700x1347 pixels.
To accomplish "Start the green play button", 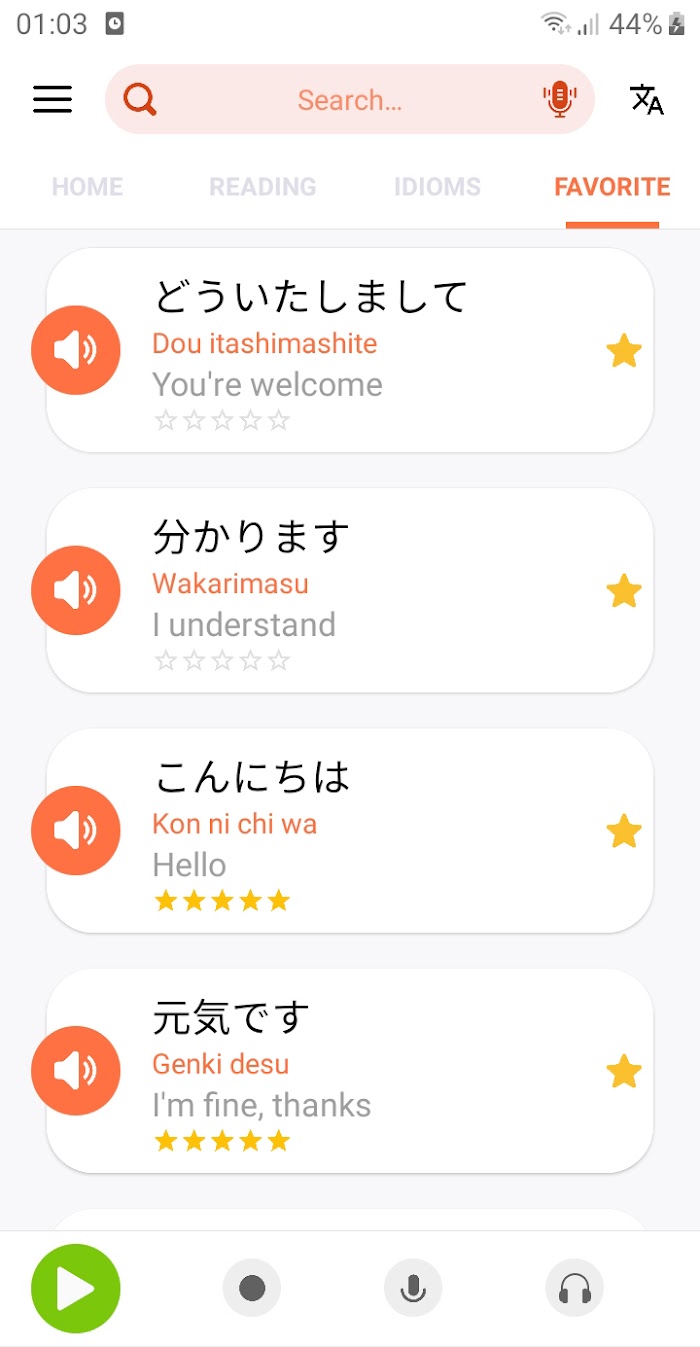I will tap(76, 1289).
